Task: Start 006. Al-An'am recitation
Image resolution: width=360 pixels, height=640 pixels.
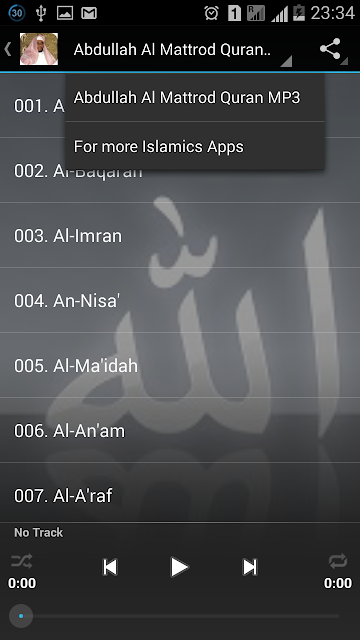Action: coord(180,430)
